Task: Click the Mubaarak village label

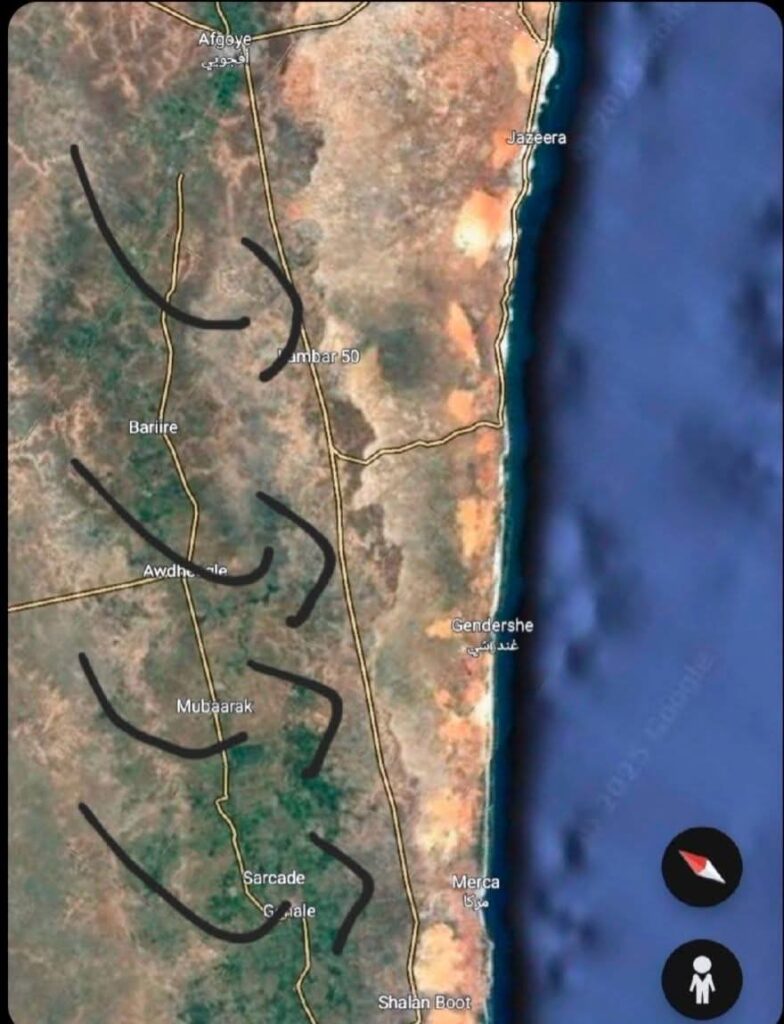Action: pos(215,705)
